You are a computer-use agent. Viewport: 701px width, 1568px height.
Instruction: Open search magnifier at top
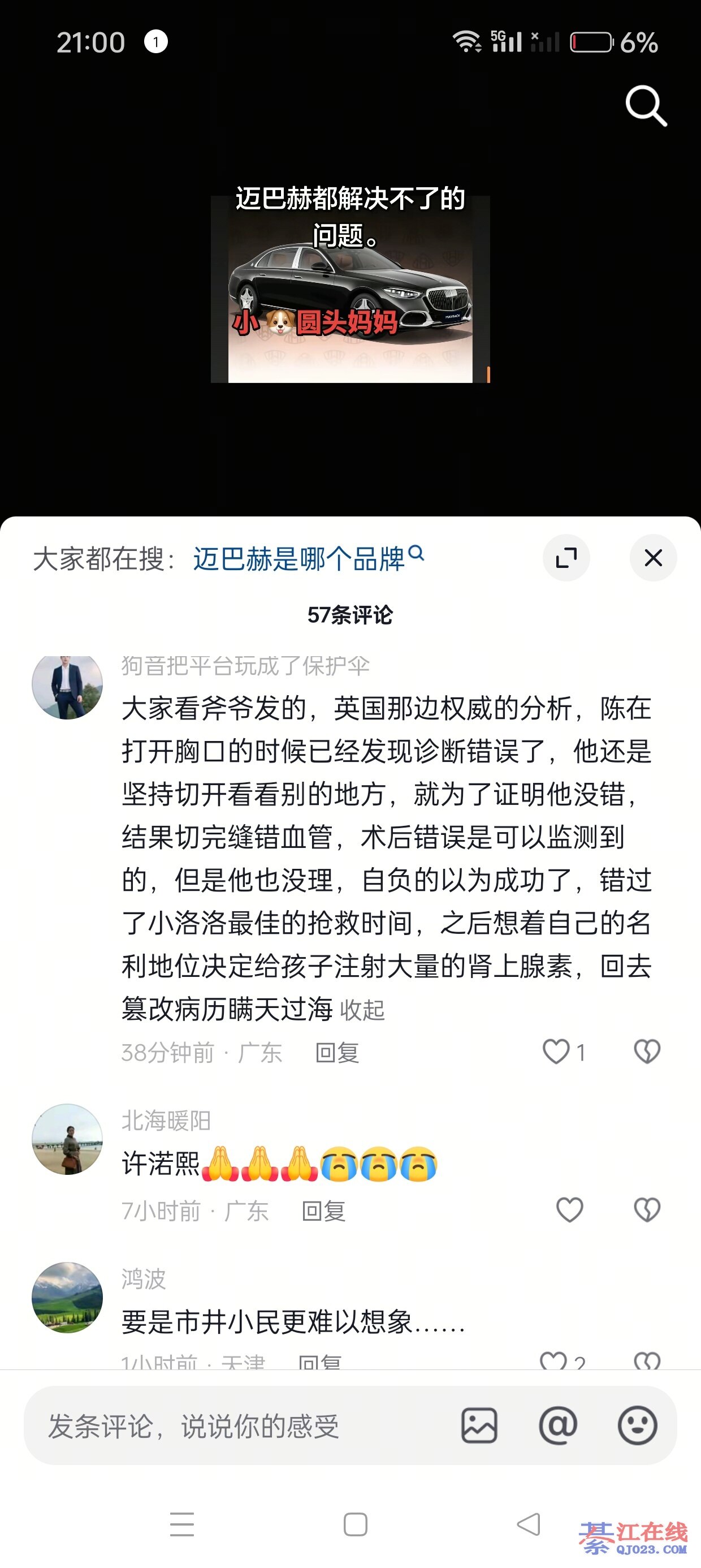[646, 106]
